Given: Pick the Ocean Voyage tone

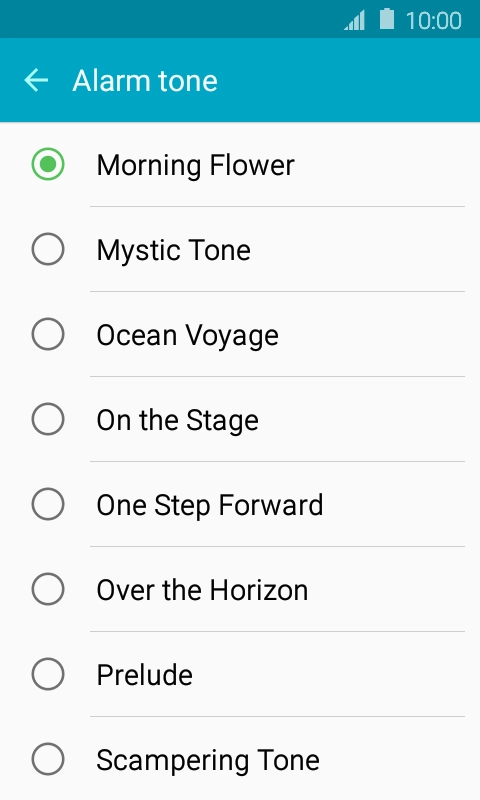Looking at the screenshot, I should tap(240, 334).
